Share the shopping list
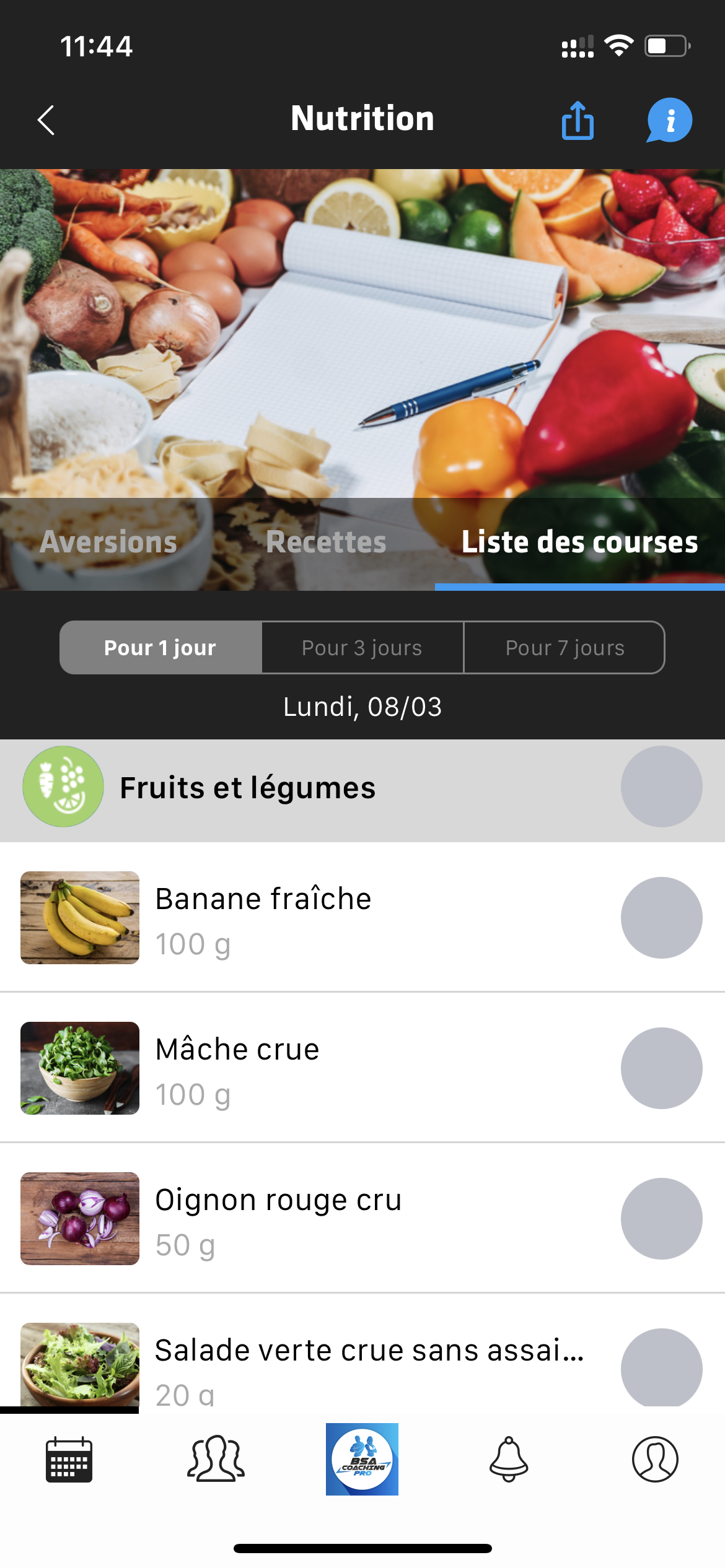Viewport: 725px width, 1568px height. click(578, 120)
